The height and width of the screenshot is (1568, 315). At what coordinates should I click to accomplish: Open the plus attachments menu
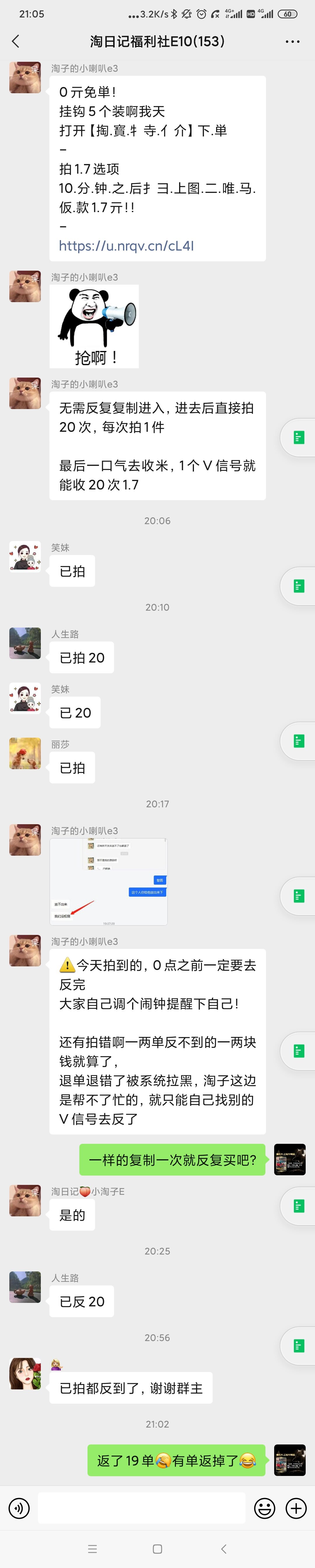296,1508
